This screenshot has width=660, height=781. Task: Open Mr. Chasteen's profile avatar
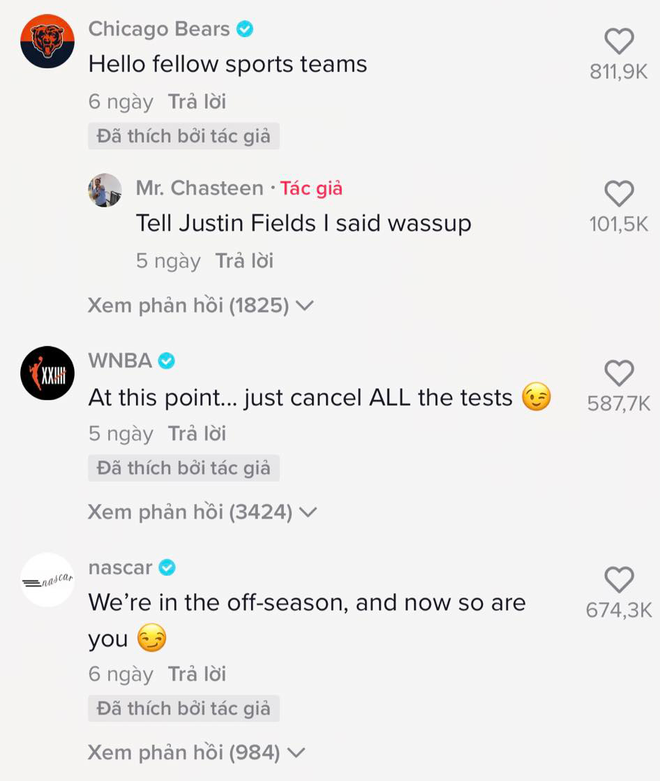pyautogui.click(x=105, y=190)
